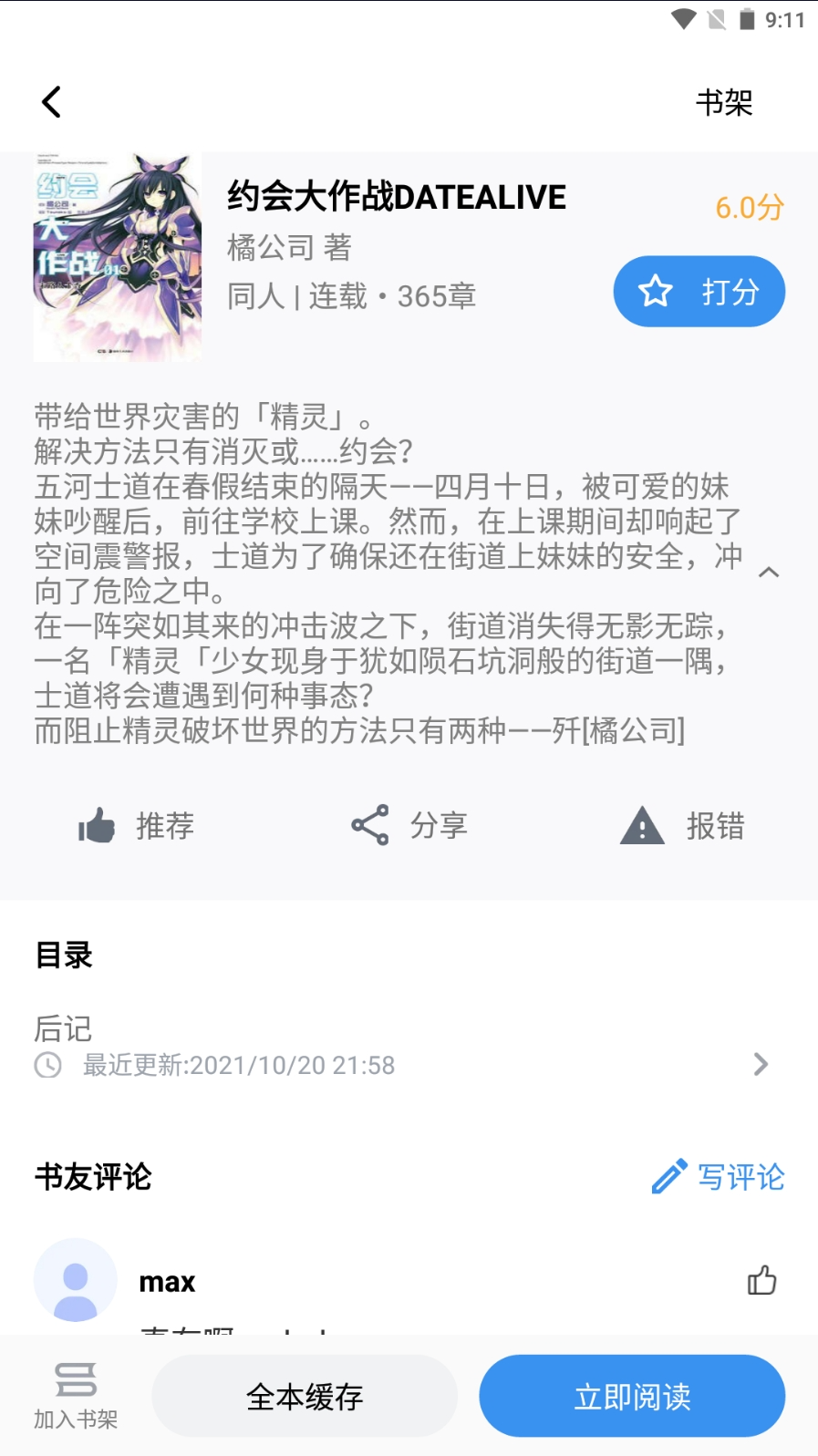Recommend this book with 推荐
Screen dimensions: 818x1456
[137, 826]
